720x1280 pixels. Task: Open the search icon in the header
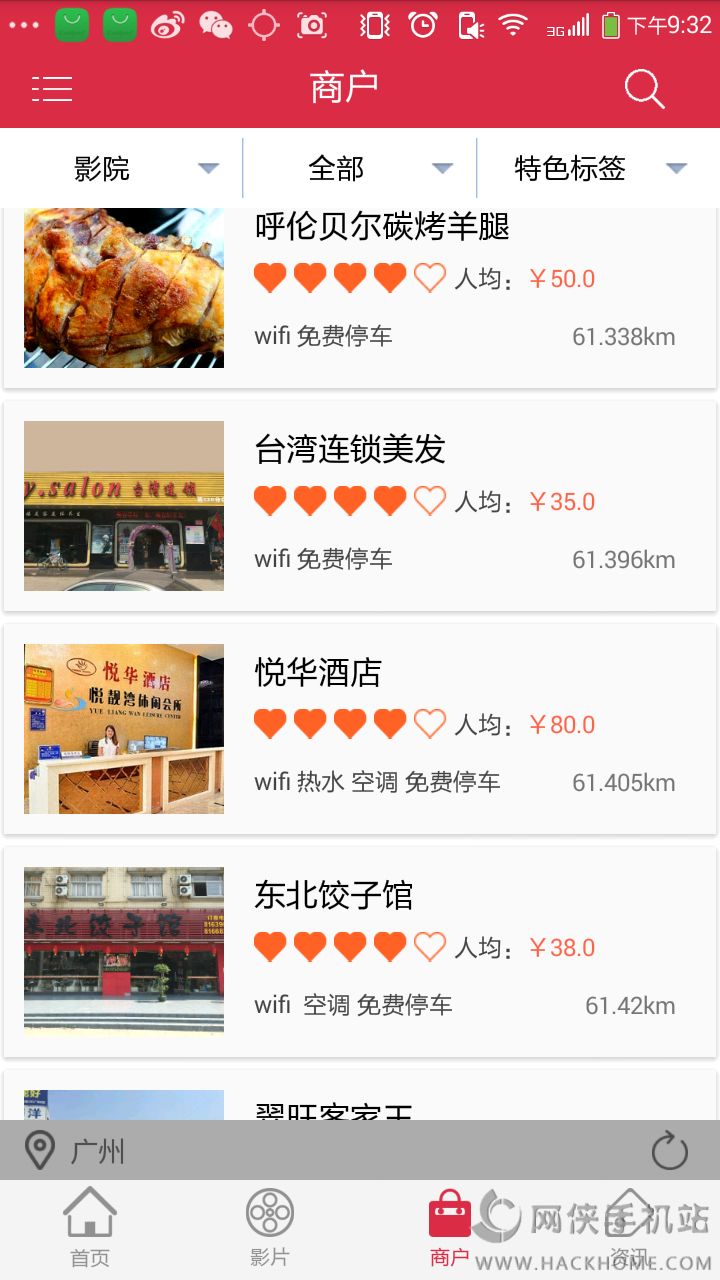point(644,89)
